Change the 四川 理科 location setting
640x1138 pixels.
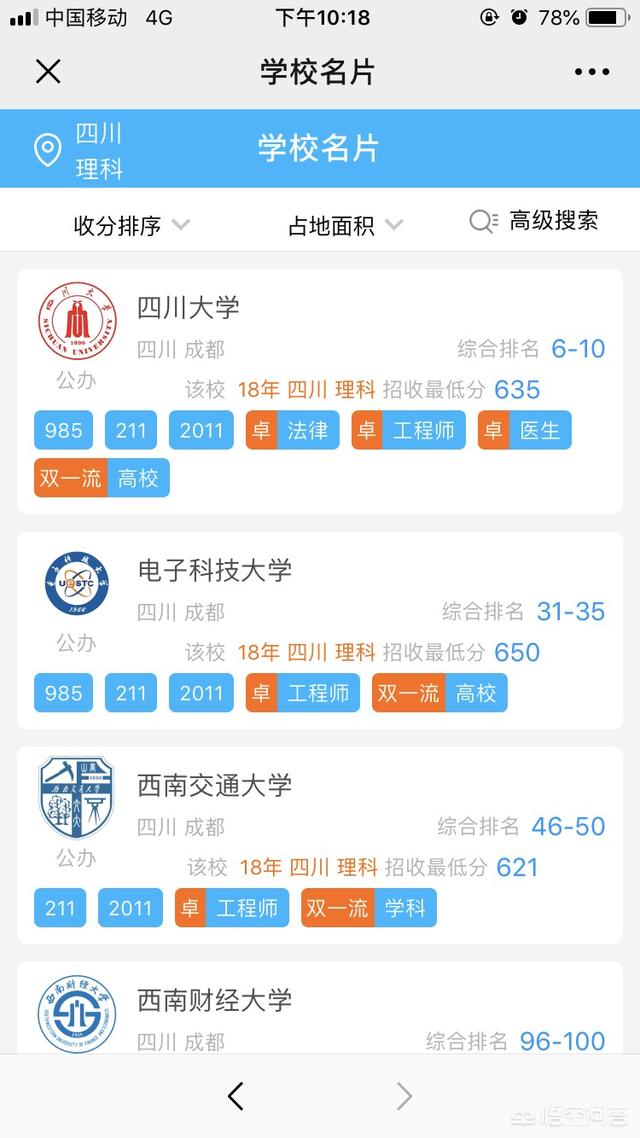tap(80, 151)
